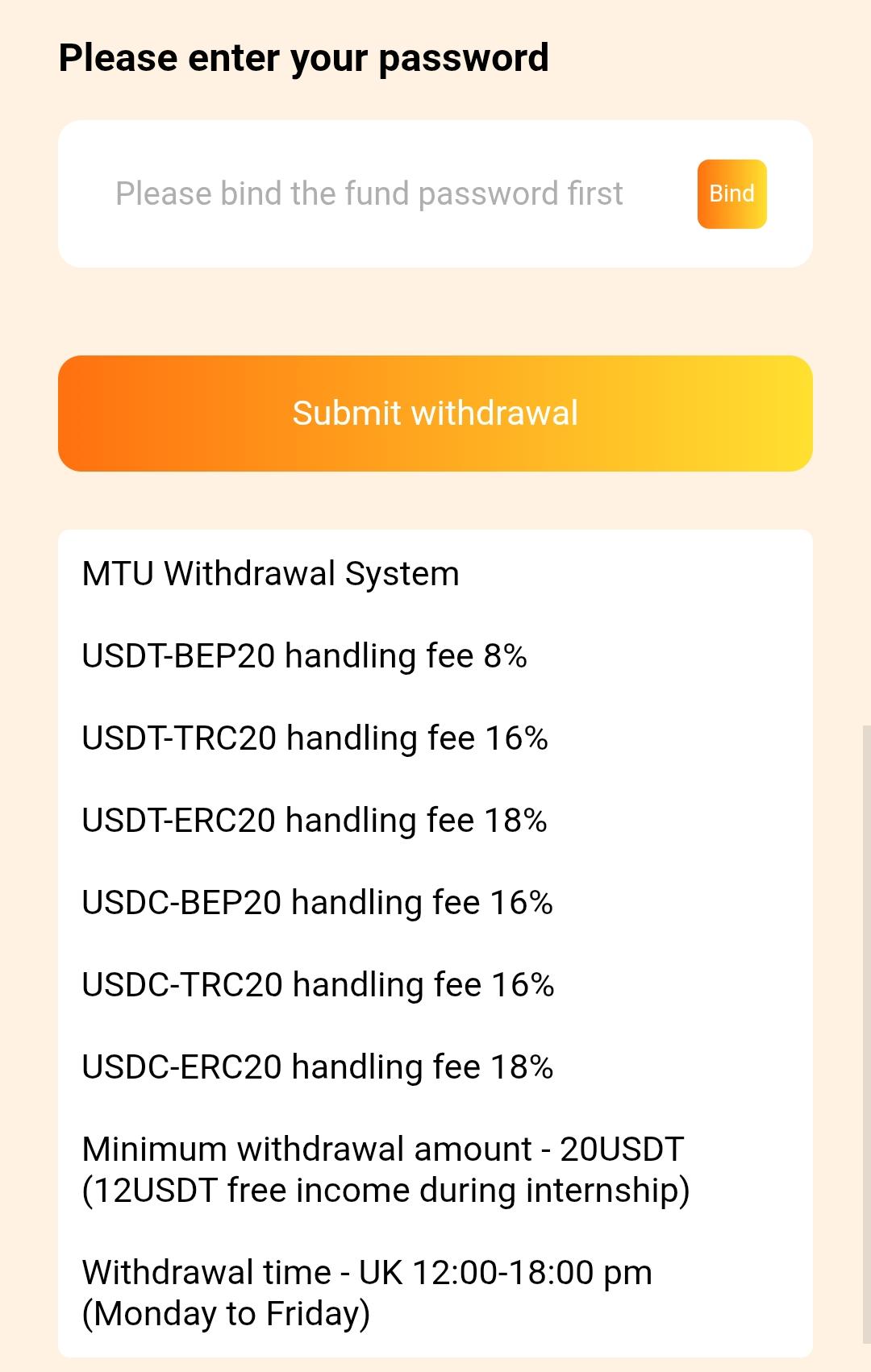
Task: Click the USDT-TRC20 handling fee text
Action: pos(315,738)
